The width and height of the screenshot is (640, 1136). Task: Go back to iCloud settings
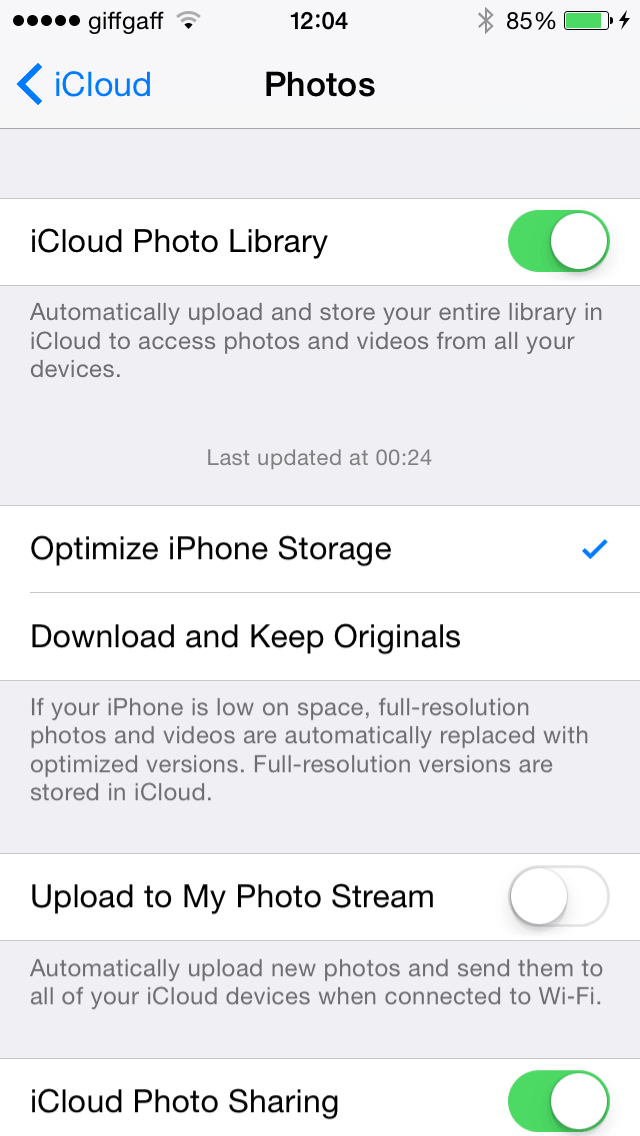[84, 84]
